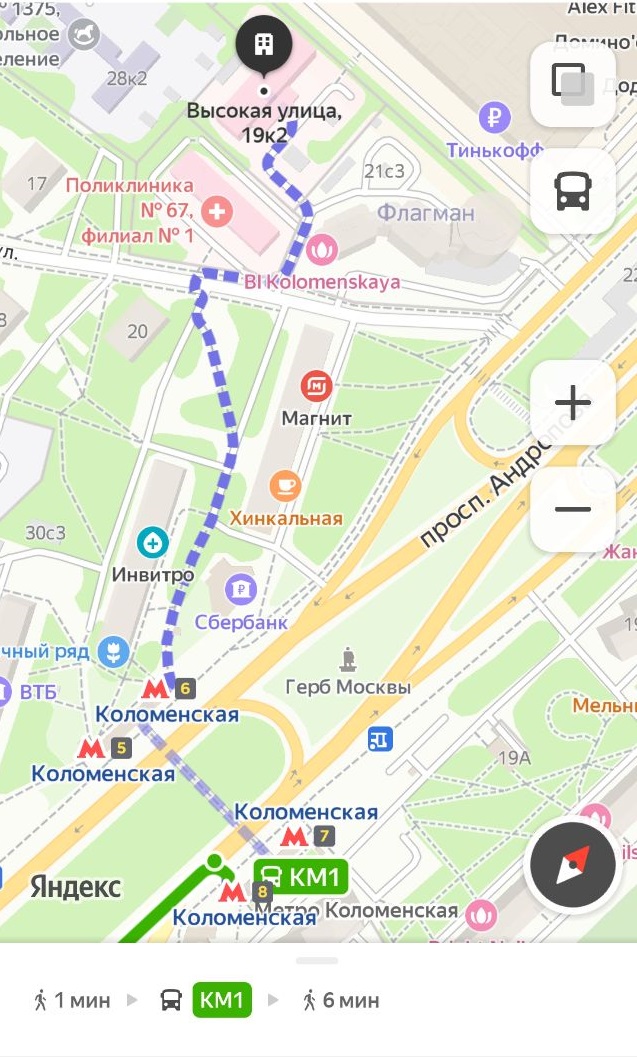This screenshot has width=637, height=1057.
Task: Open the Тинькофф marker
Action: (x=495, y=118)
